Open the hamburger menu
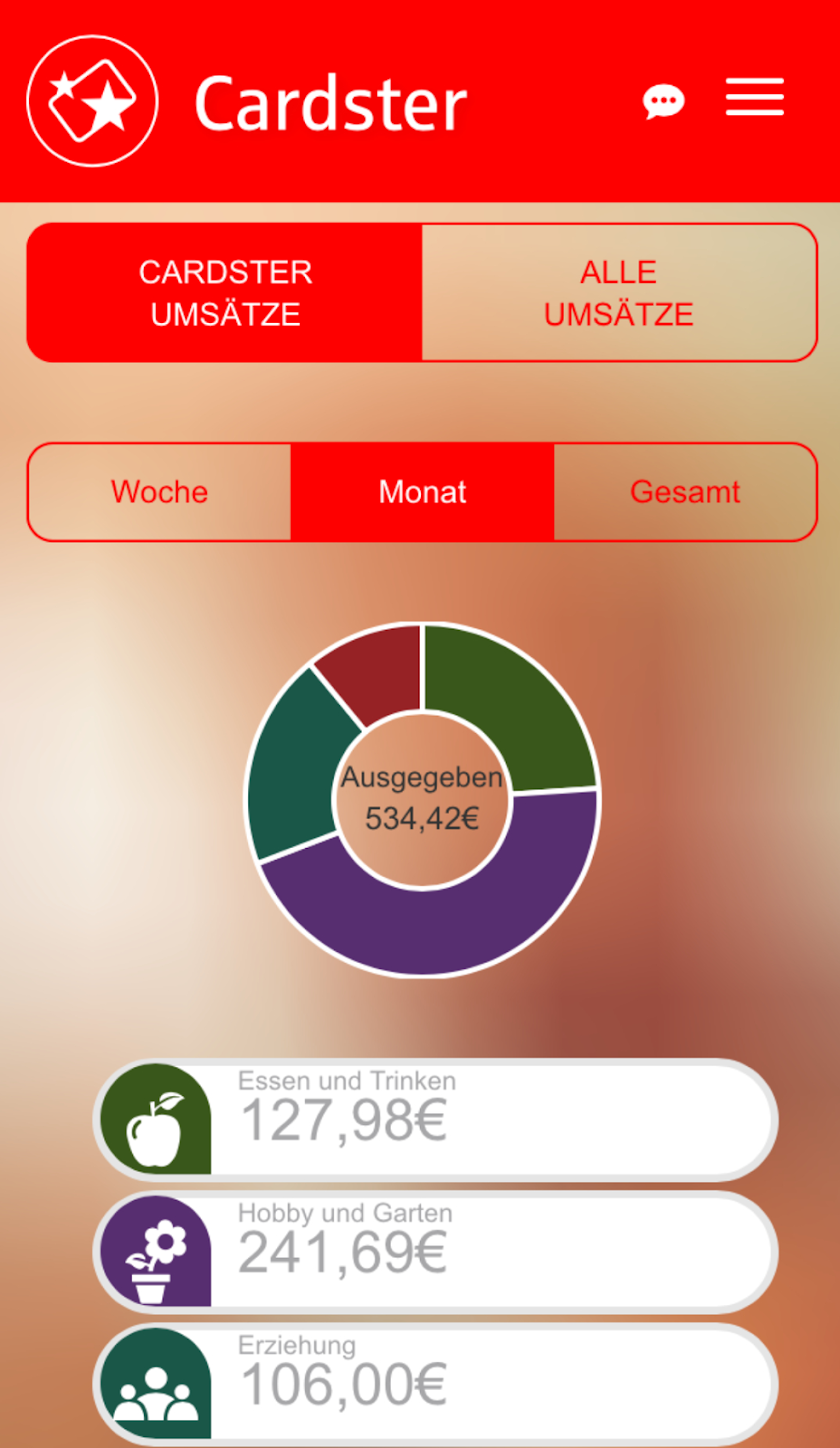840x1448 pixels. click(x=754, y=98)
